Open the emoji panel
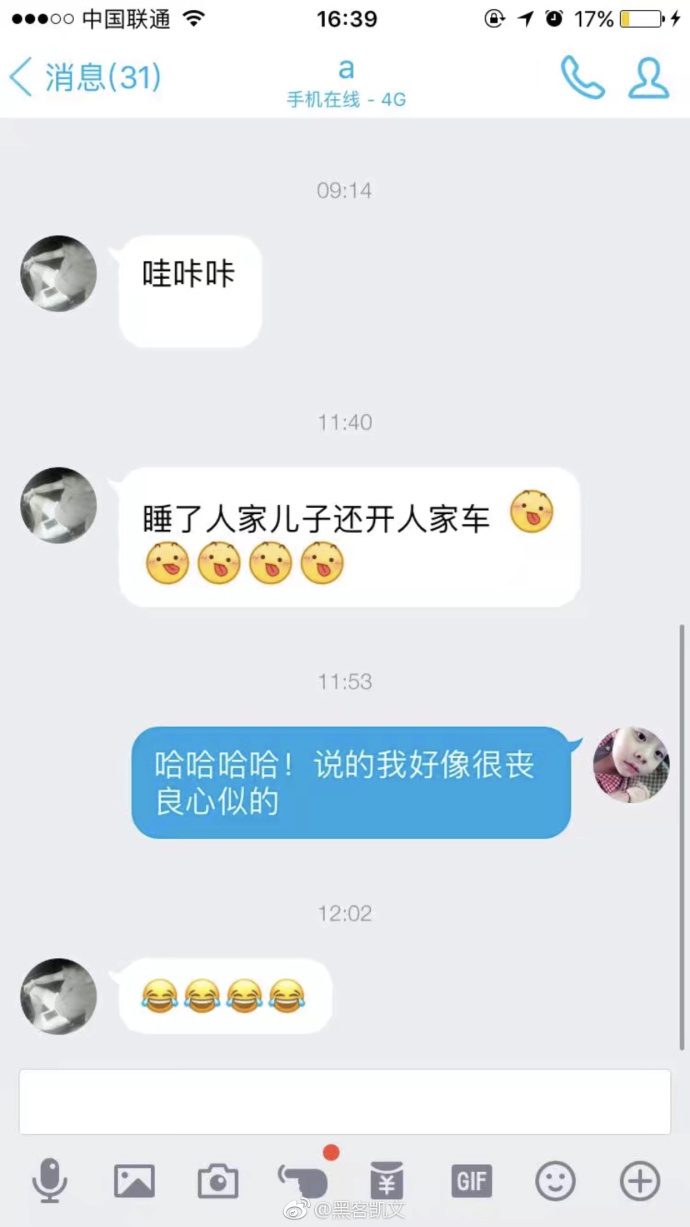This screenshot has height=1227, width=690. click(x=555, y=1181)
